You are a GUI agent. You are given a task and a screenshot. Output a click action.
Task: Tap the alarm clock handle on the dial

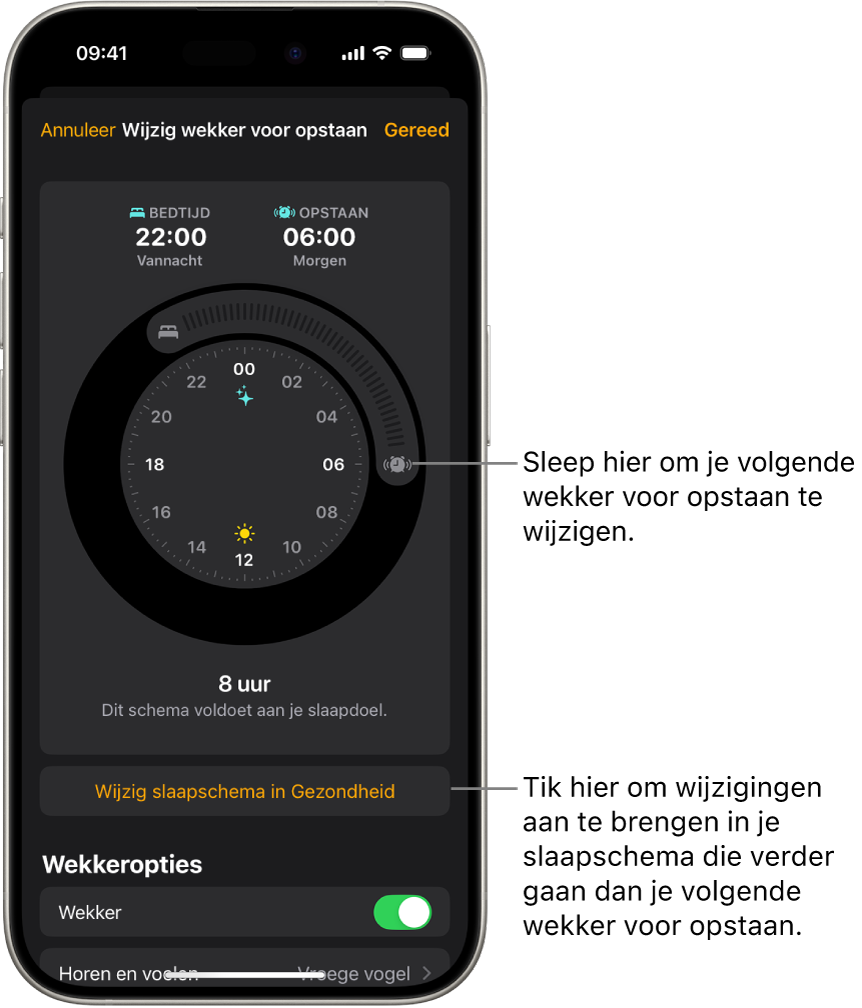[398, 464]
